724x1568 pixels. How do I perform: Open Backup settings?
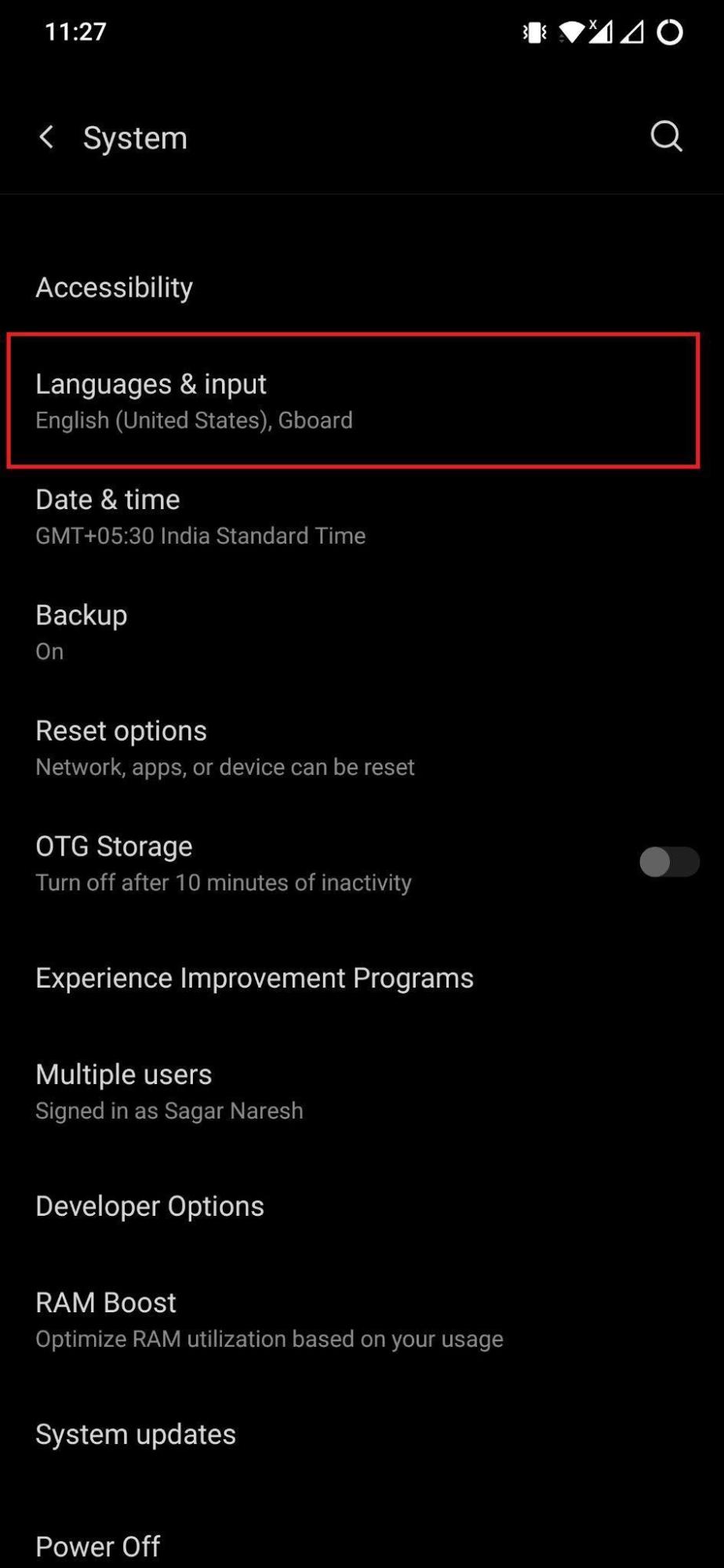click(82, 631)
